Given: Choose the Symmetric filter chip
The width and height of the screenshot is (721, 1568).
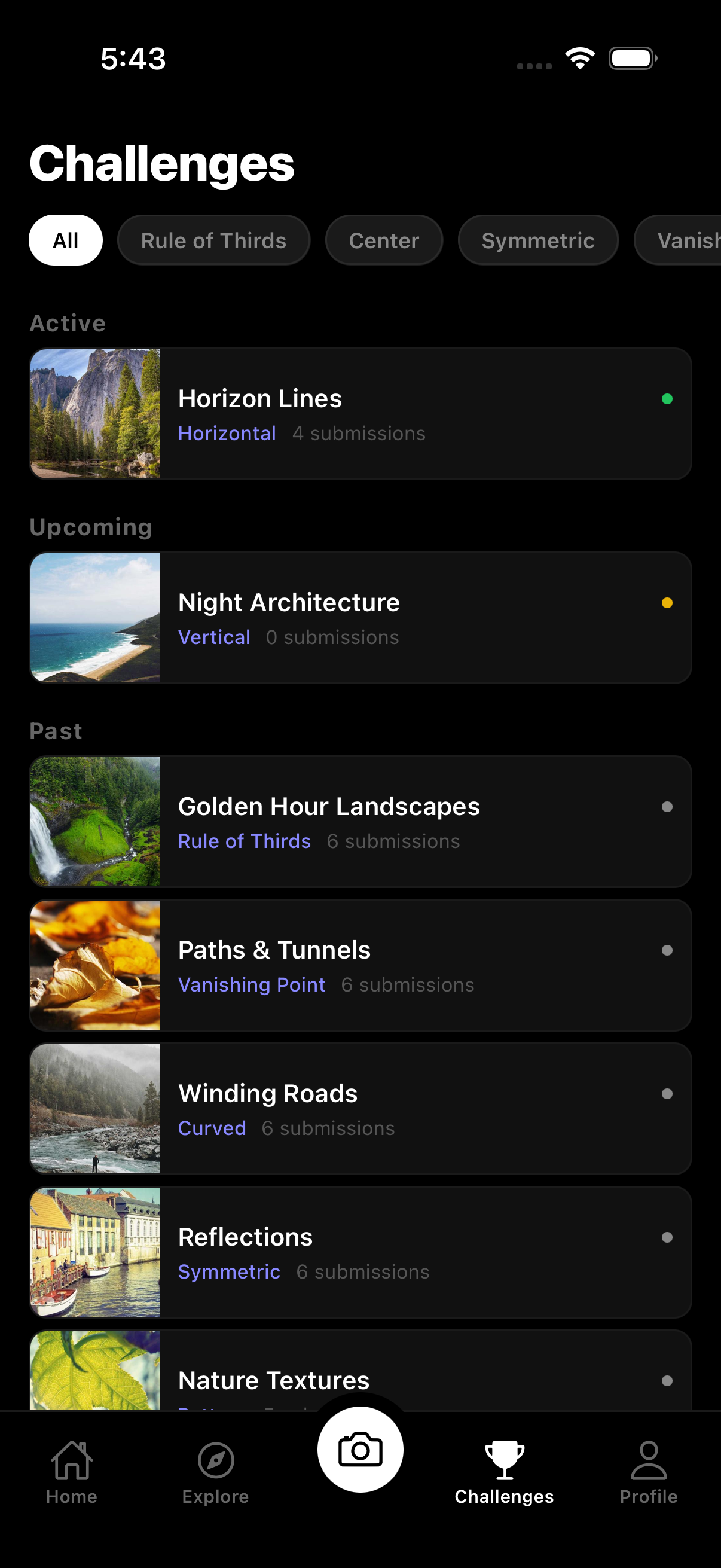Looking at the screenshot, I should pos(538,240).
